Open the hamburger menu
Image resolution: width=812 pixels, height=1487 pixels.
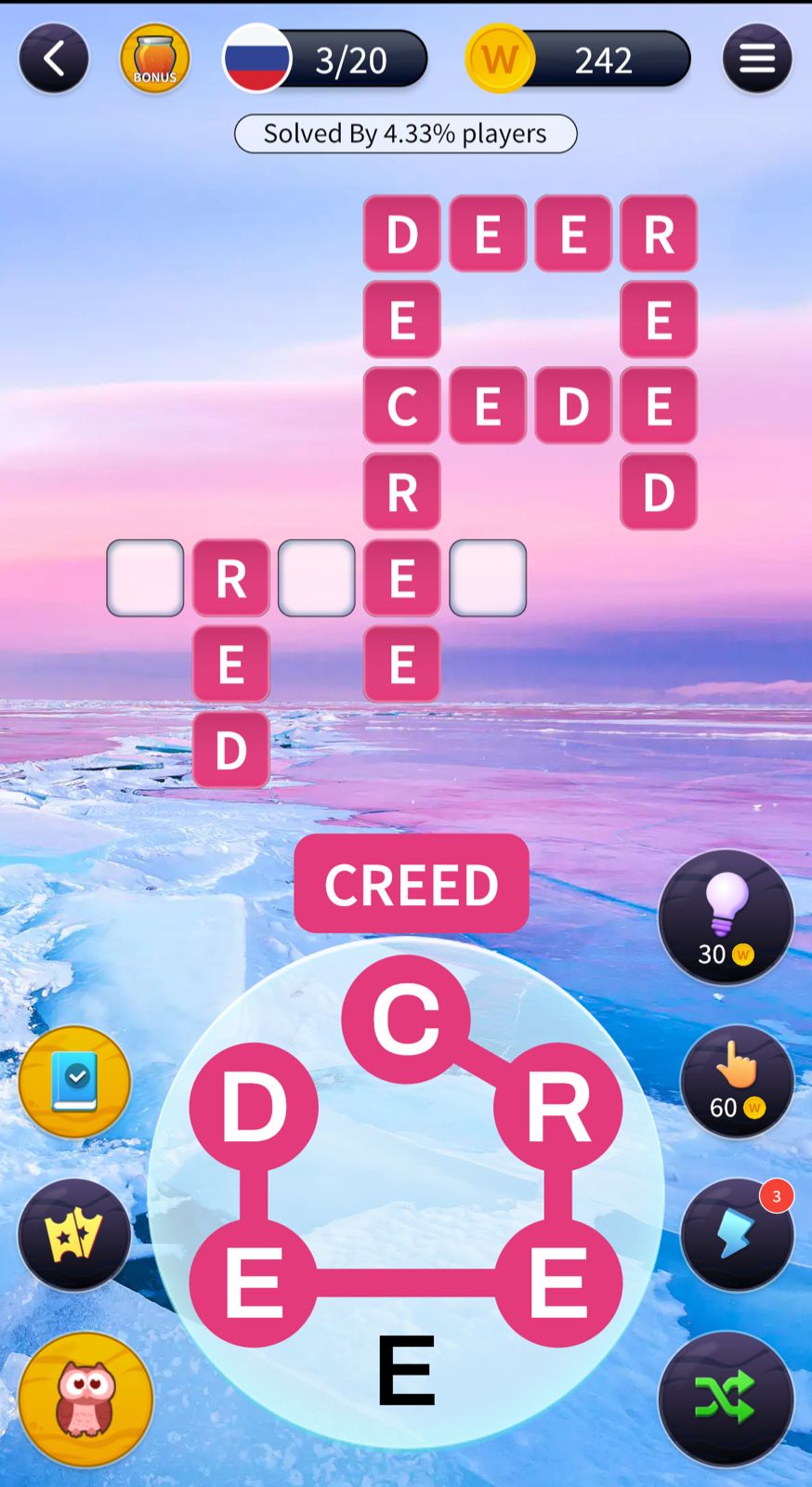coord(756,59)
